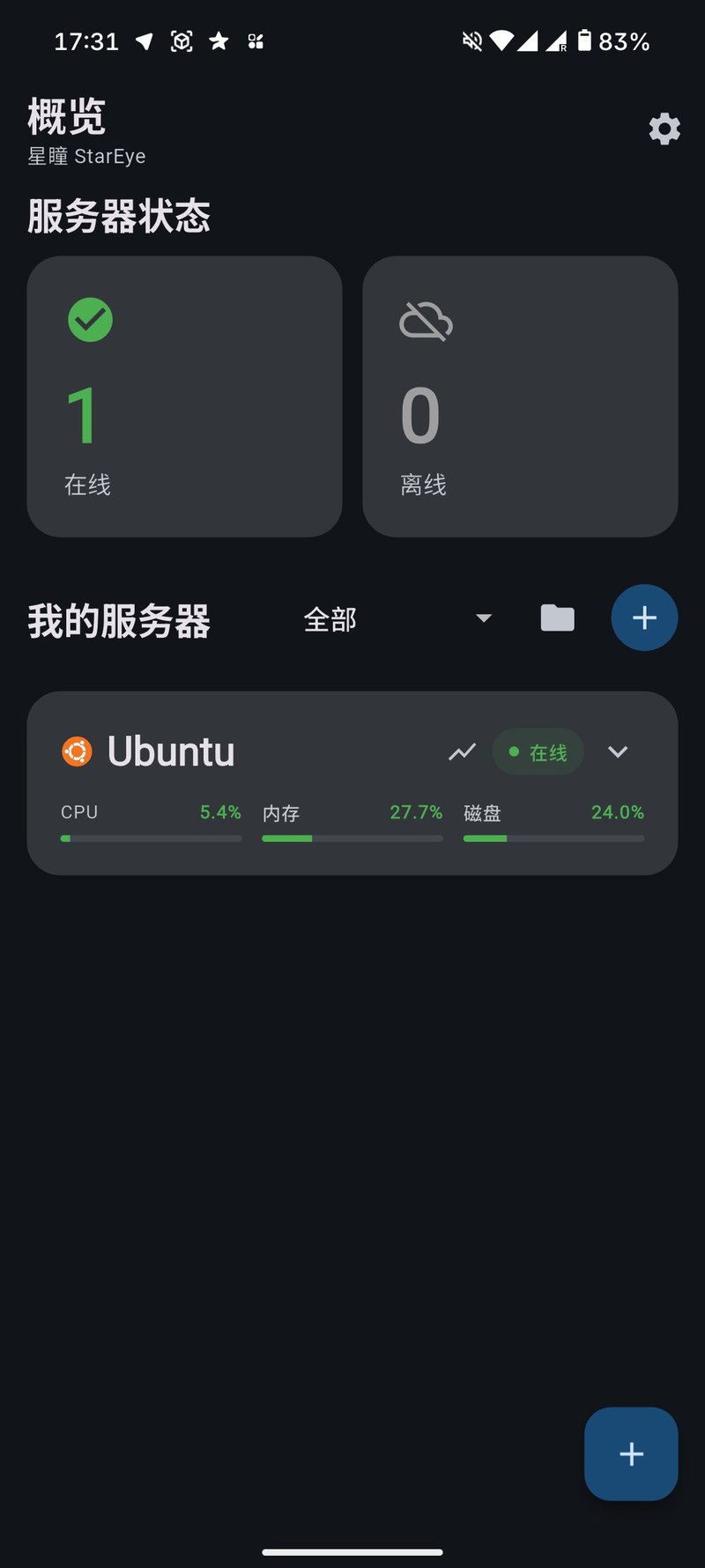Open the settings gear icon
705x1568 pixels.
pos(664,129)
